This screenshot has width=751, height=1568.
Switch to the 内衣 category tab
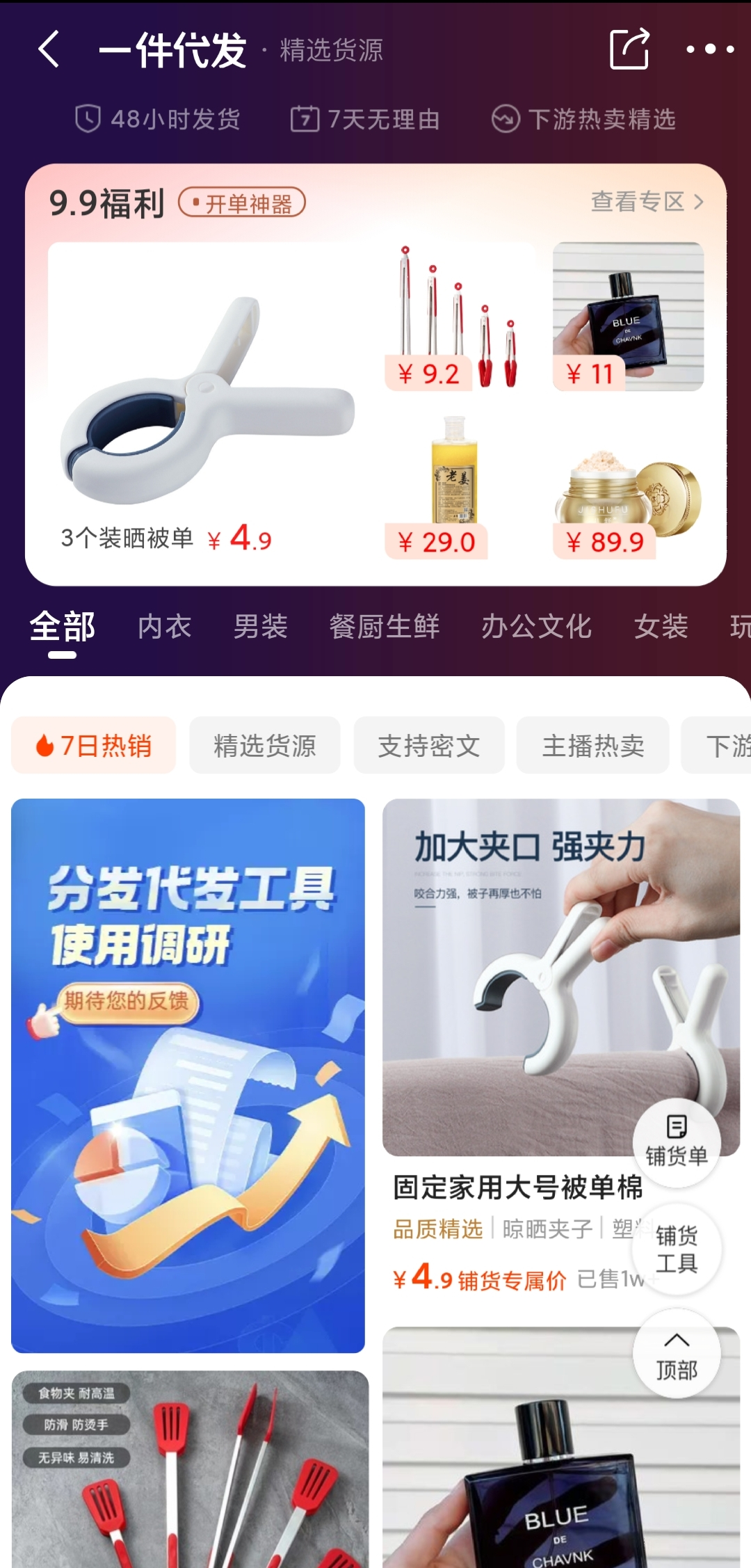[x=164, y=627]
